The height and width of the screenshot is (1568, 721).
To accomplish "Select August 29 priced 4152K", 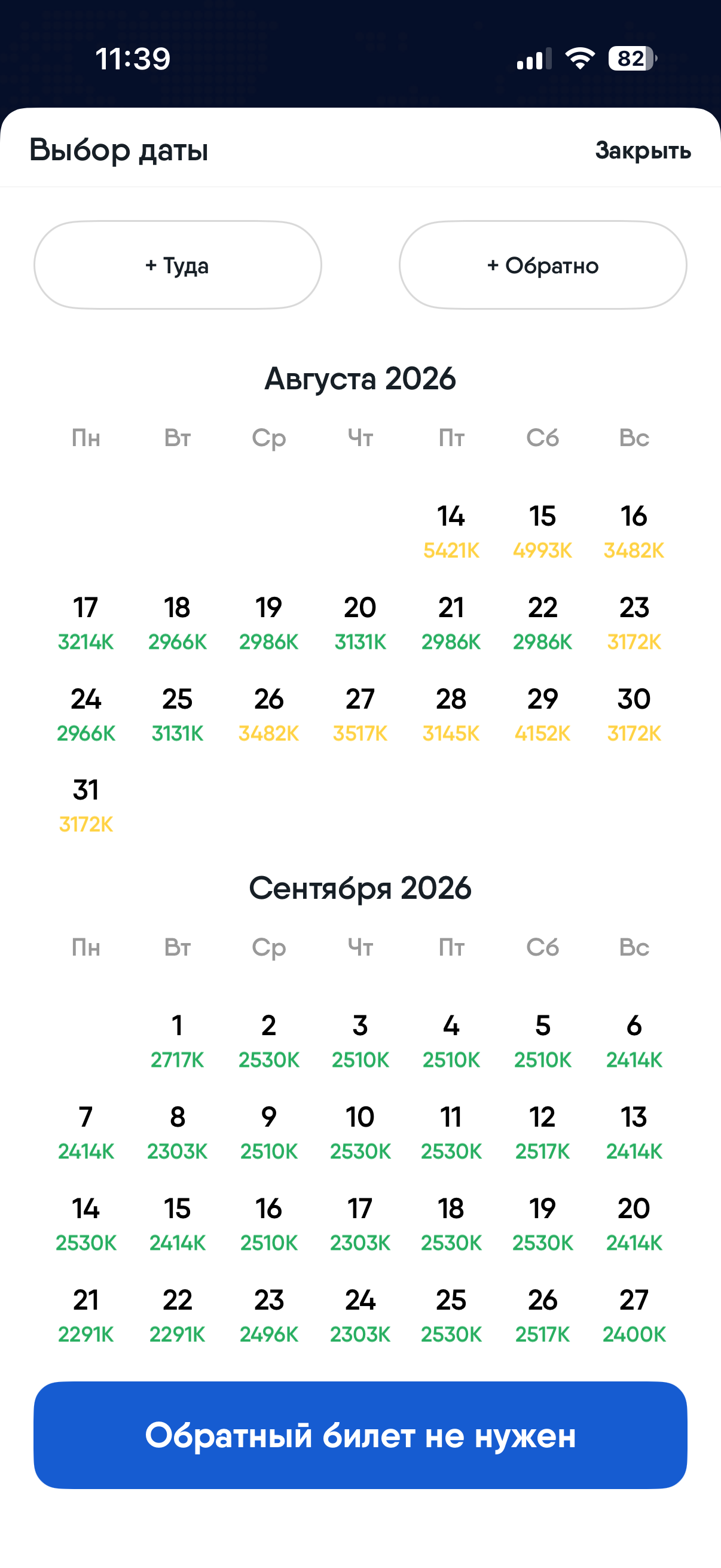I will pos(542,714).
